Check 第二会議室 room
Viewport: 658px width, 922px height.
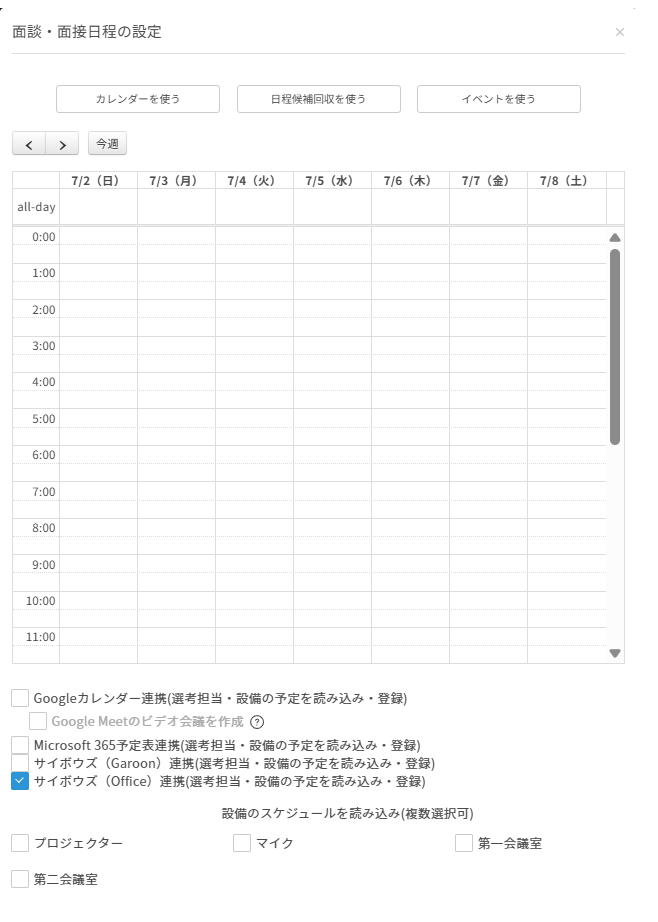tap(20, 879)
